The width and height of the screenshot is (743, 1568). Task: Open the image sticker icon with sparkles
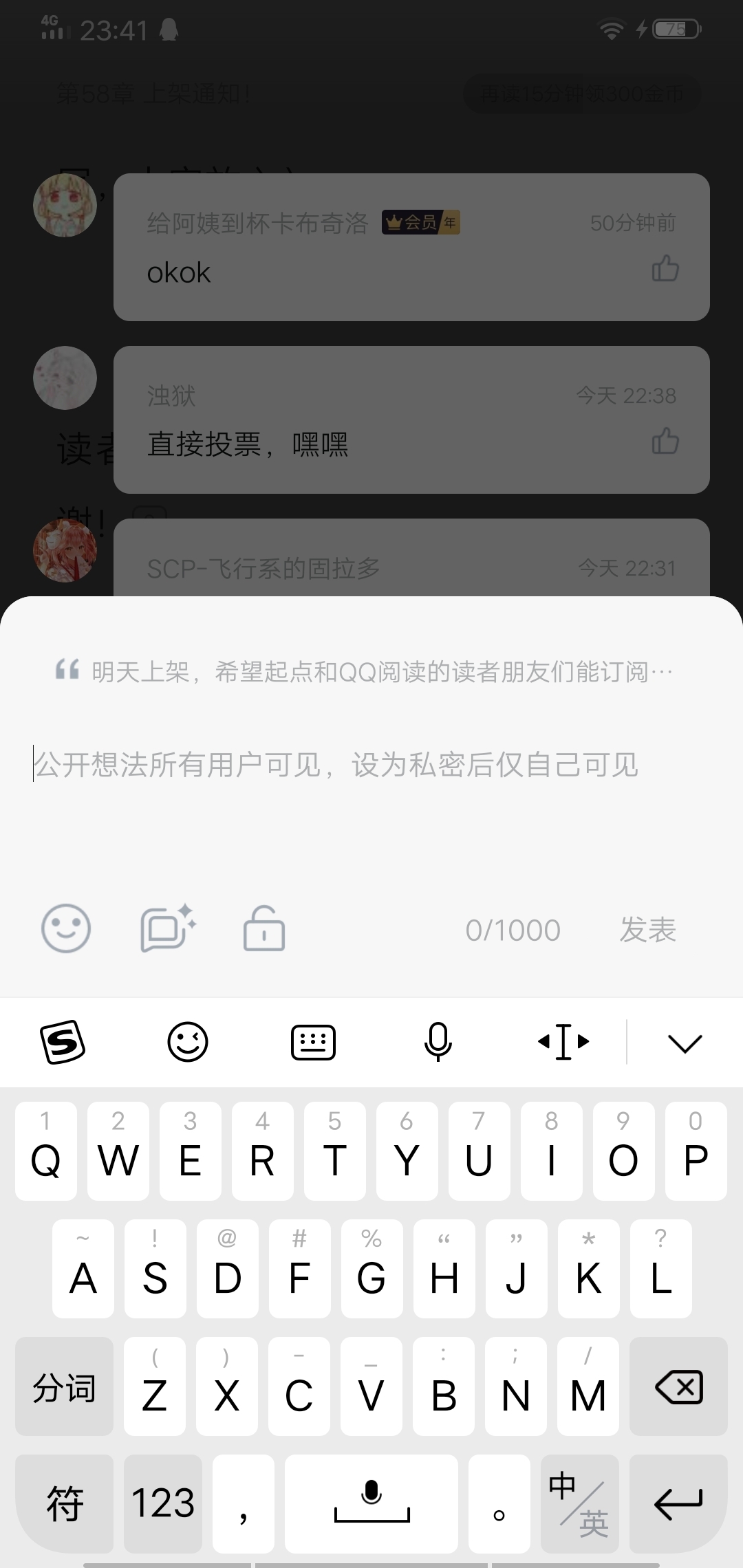click(169, 928)
